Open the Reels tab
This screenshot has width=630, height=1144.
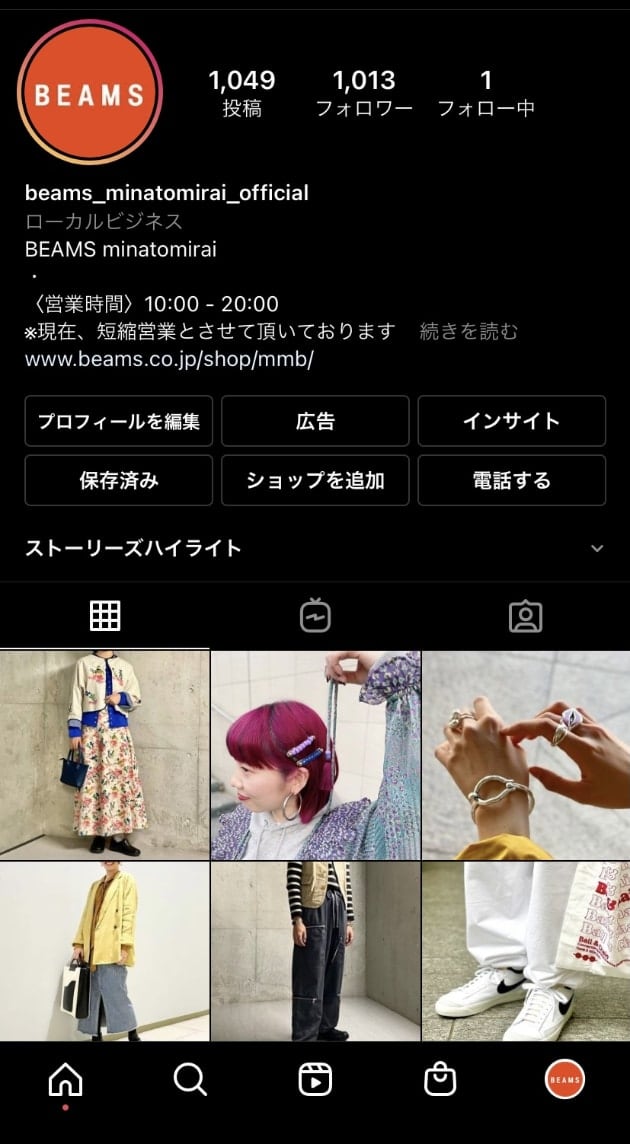coord(315,1080)
